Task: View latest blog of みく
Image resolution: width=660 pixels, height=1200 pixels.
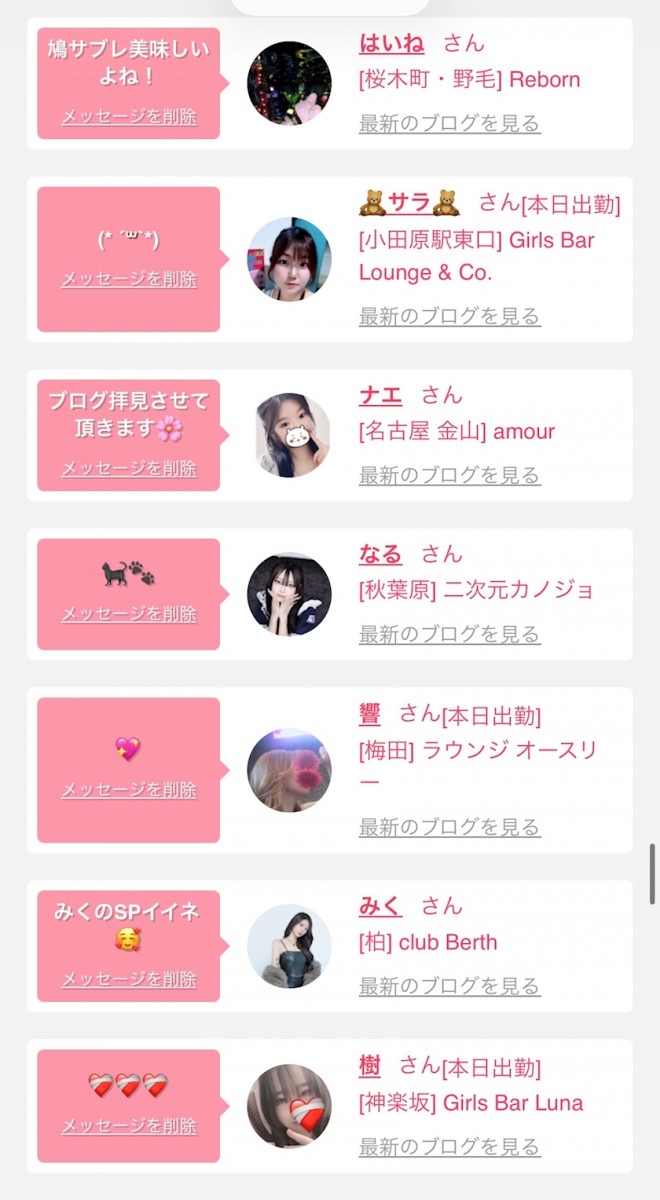Action: [449, 986]
